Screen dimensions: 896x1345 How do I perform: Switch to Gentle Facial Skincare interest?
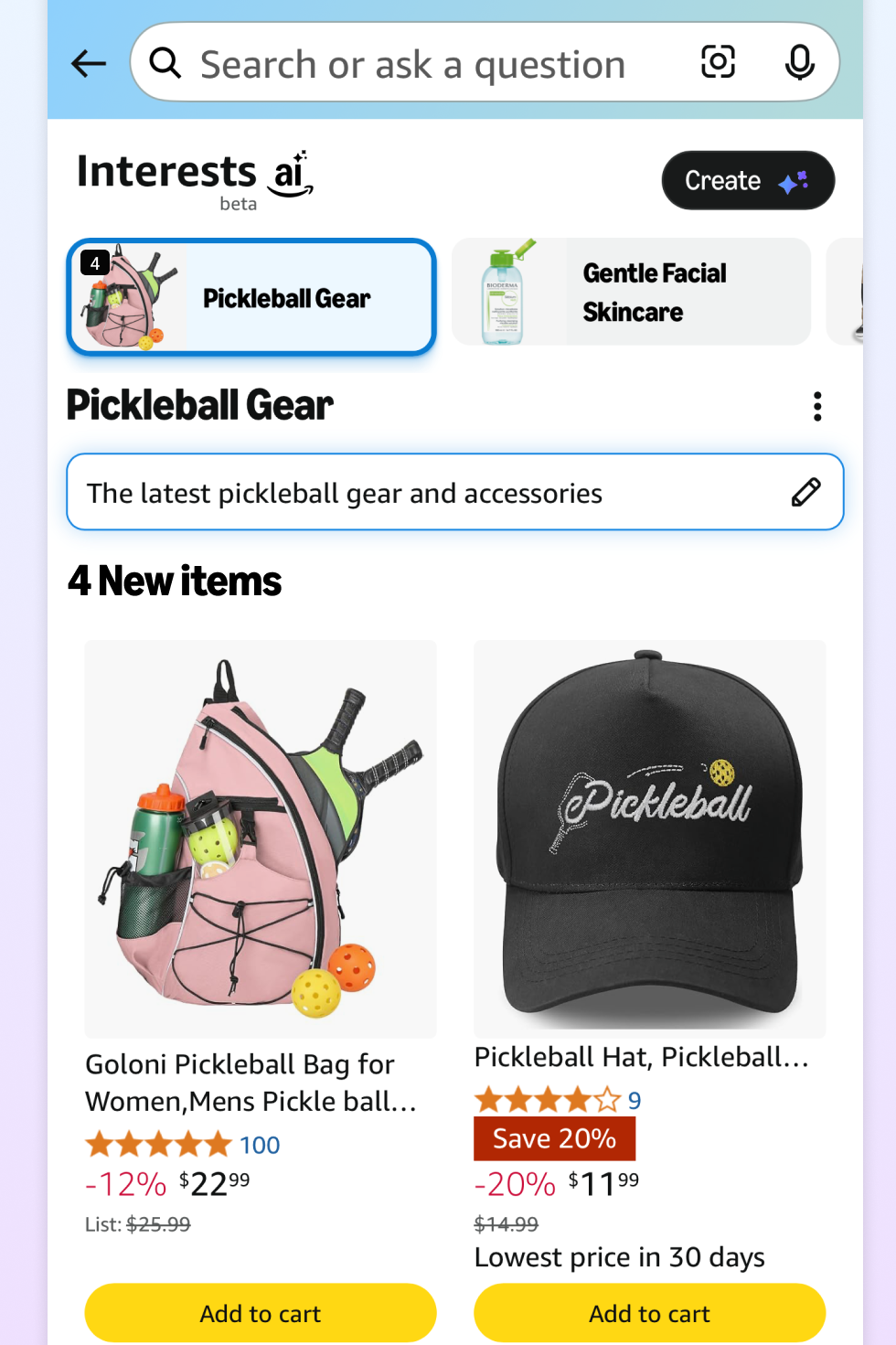coord(631,292)
